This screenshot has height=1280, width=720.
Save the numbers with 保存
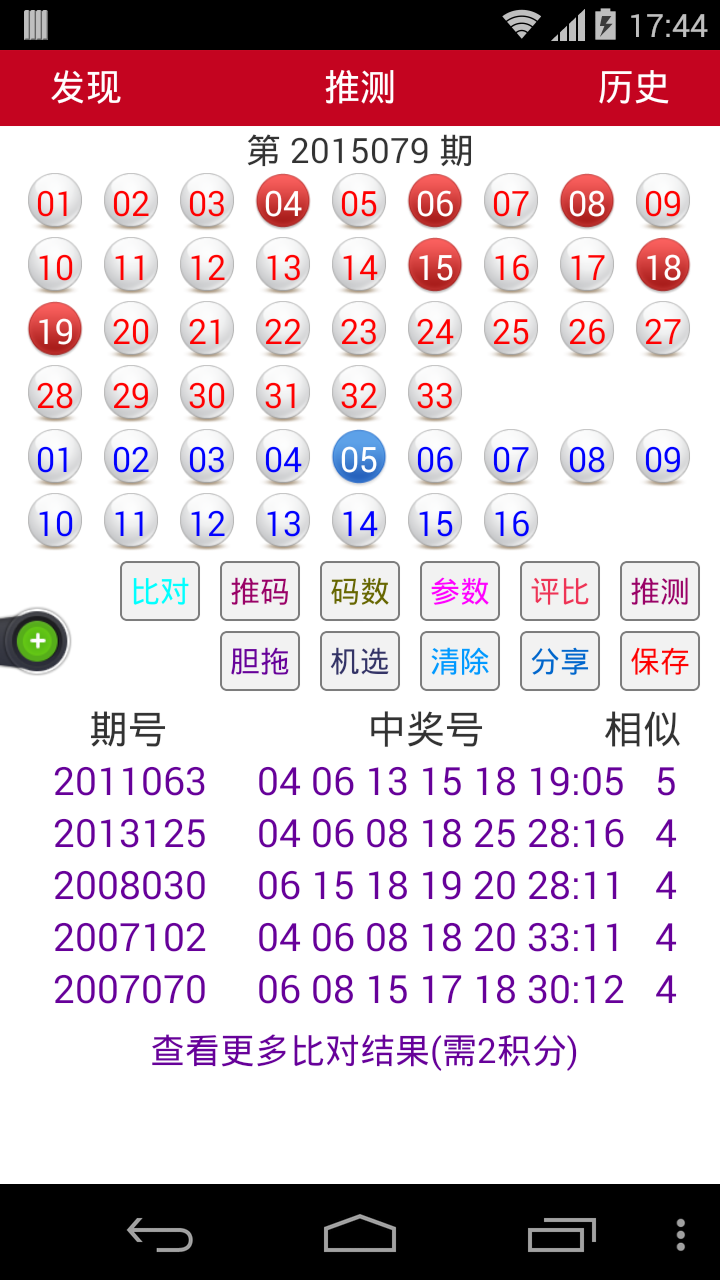660,661
